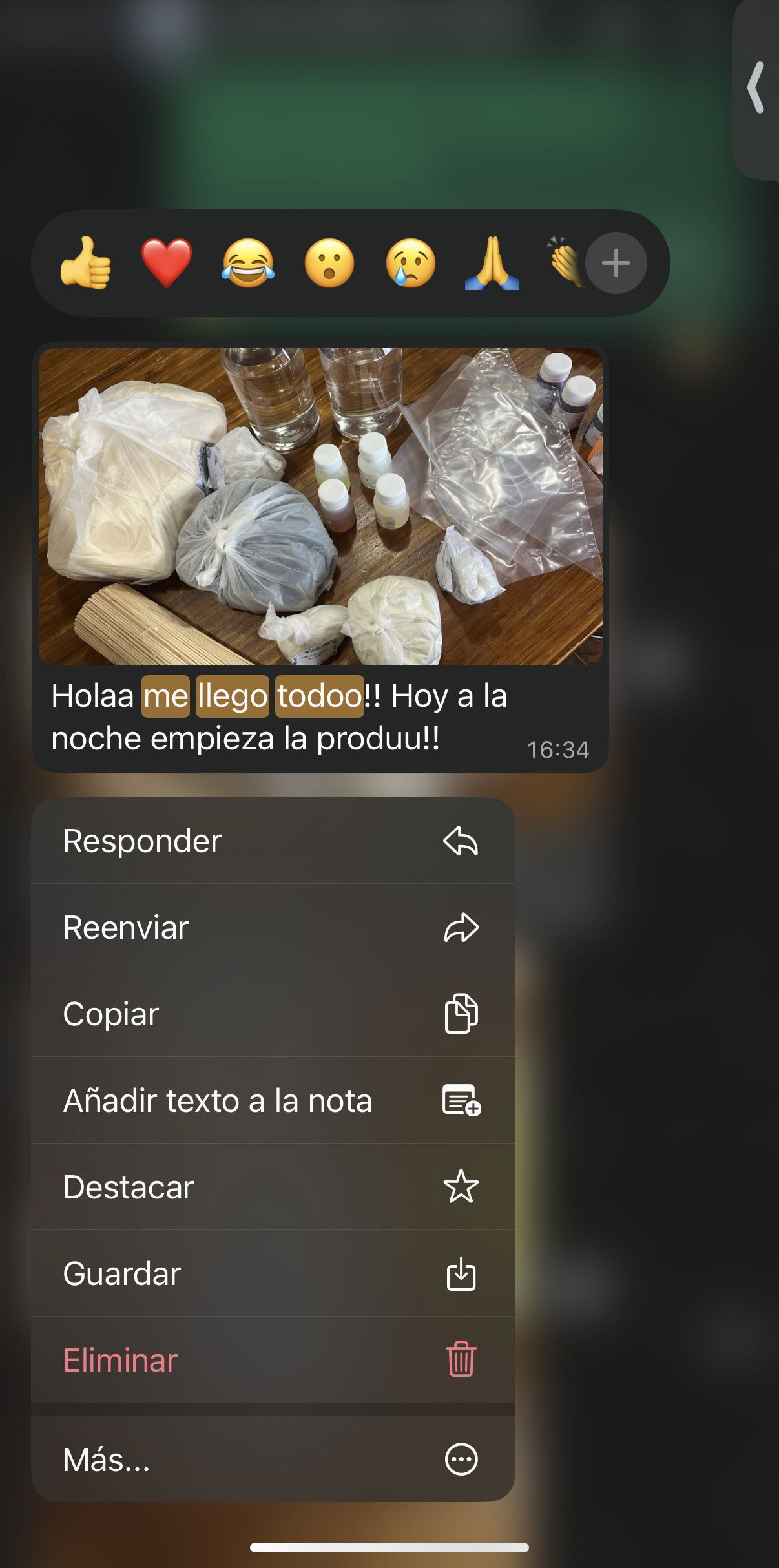React with the thumbs up emoji
This screenshot has width=779, height=1568.
pyautogui.click(x=86, y=263)
